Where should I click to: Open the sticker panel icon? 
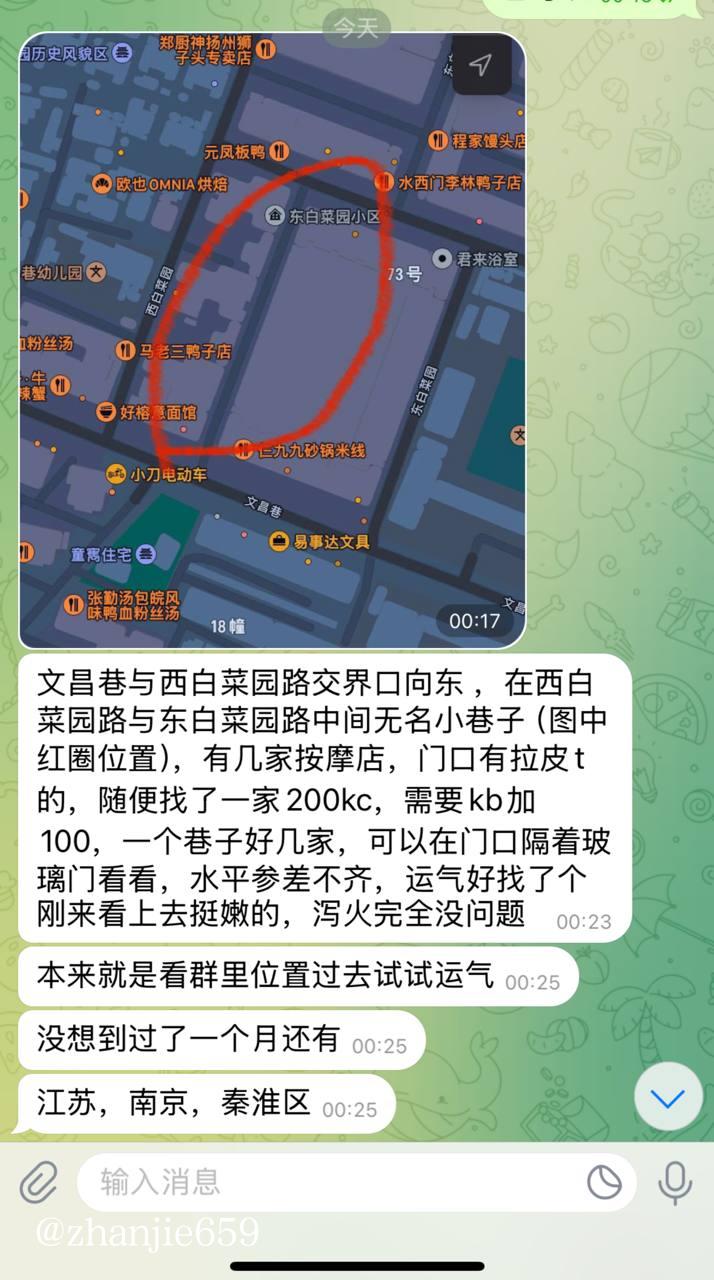(x=604, y=1182)
